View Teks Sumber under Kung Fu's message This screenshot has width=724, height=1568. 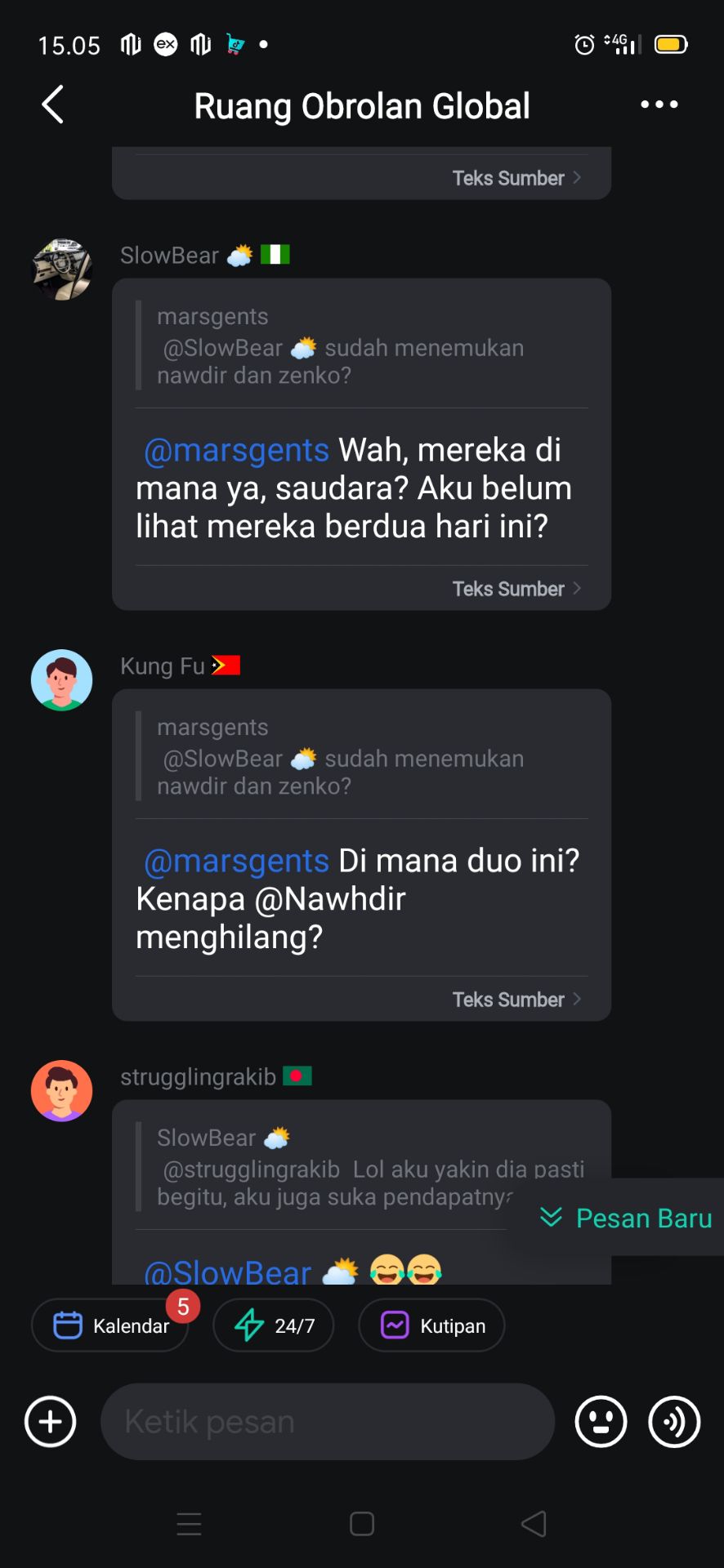tap(516, 1000)
